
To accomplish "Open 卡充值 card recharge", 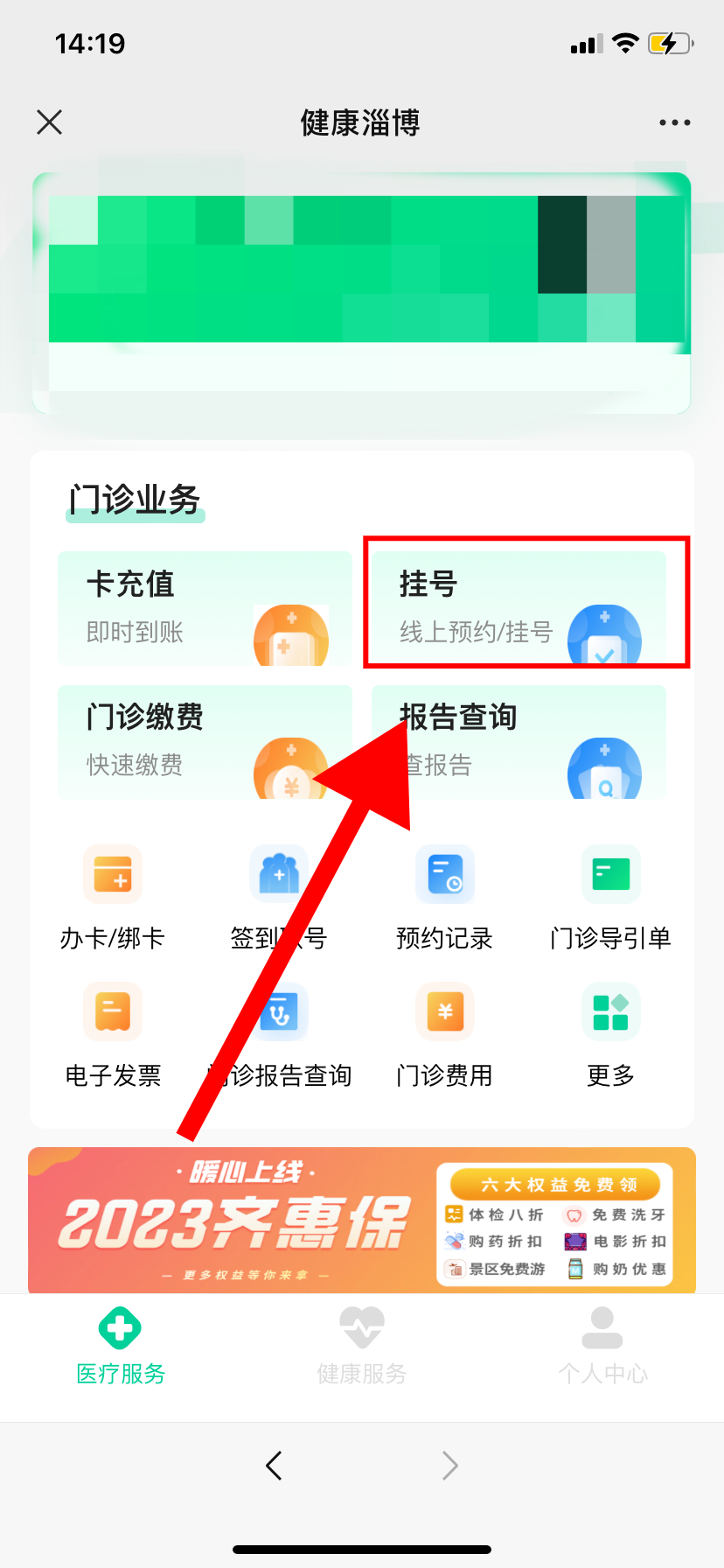I will 205,608.
